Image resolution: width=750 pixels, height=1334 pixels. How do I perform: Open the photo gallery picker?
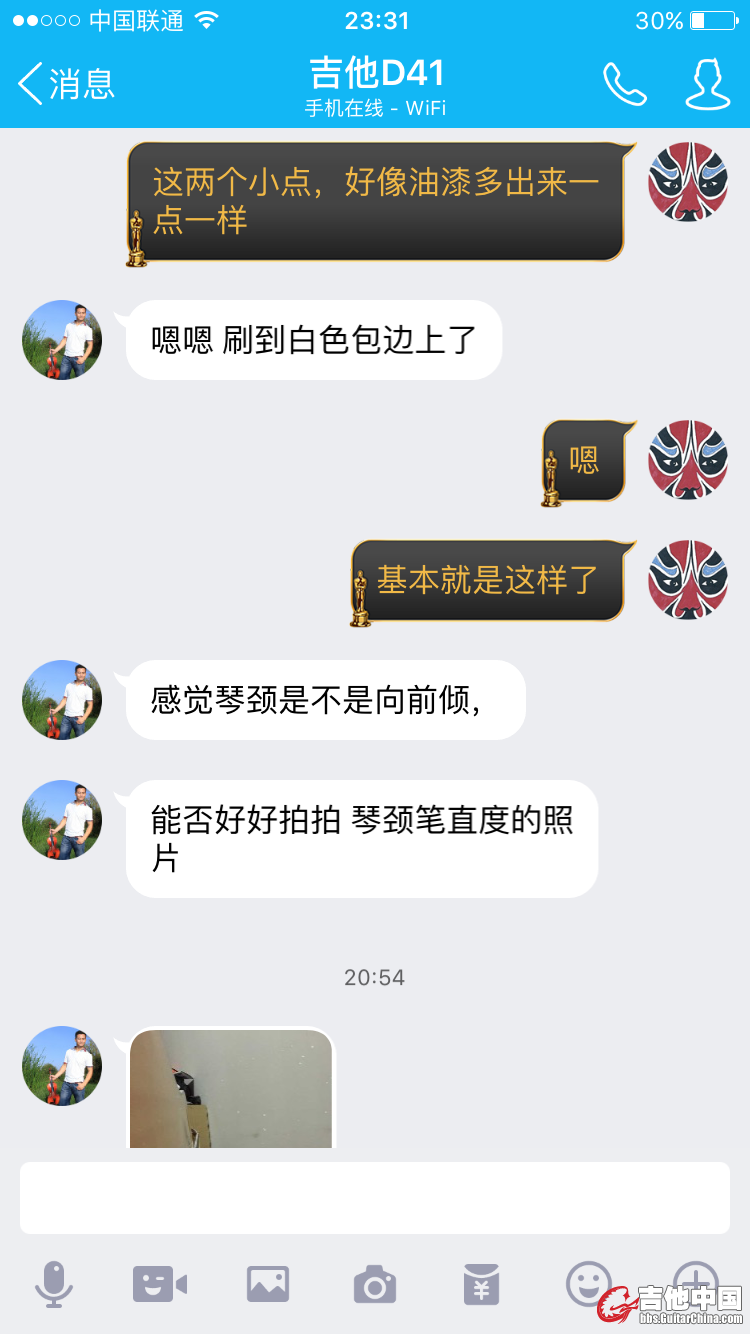point(268,1283)
